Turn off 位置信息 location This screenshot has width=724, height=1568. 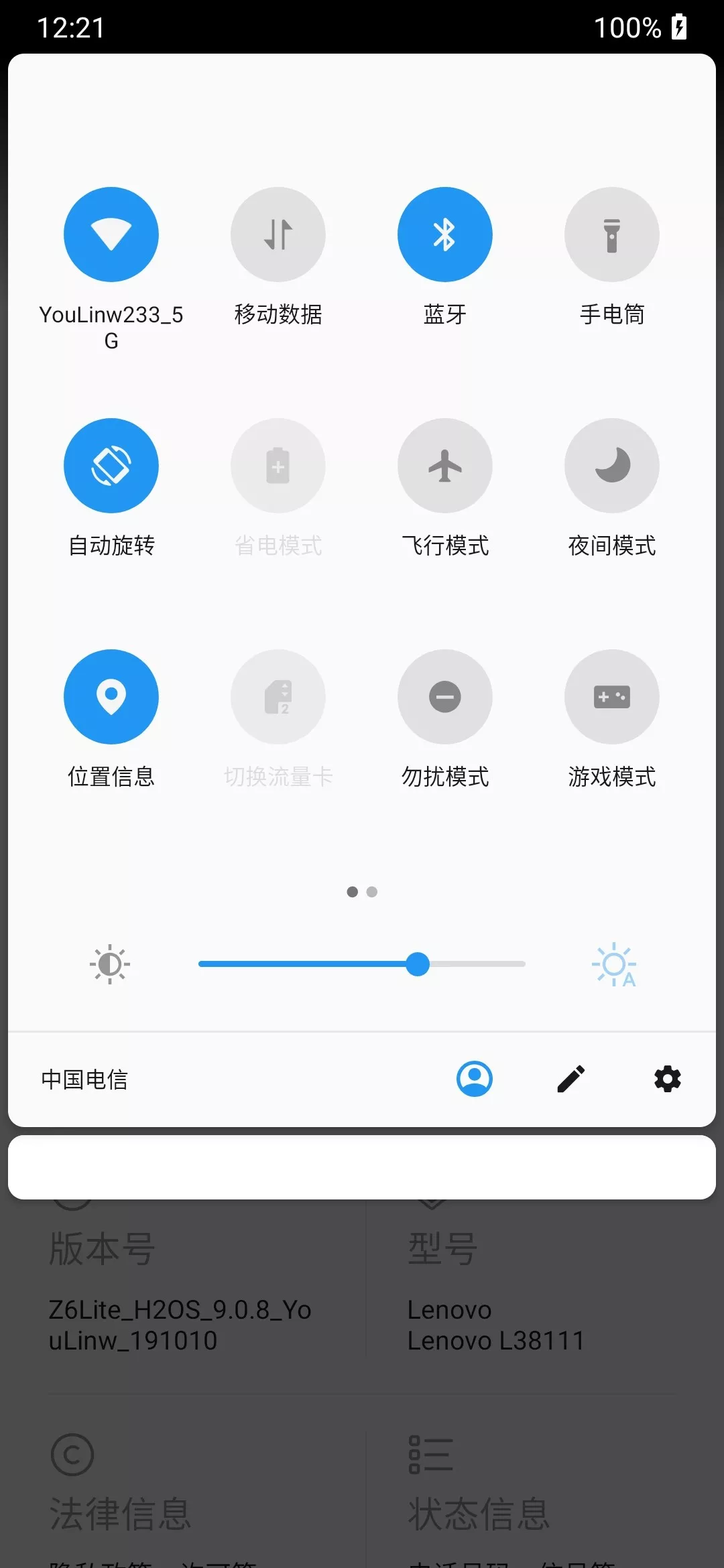tap(111, 697)
